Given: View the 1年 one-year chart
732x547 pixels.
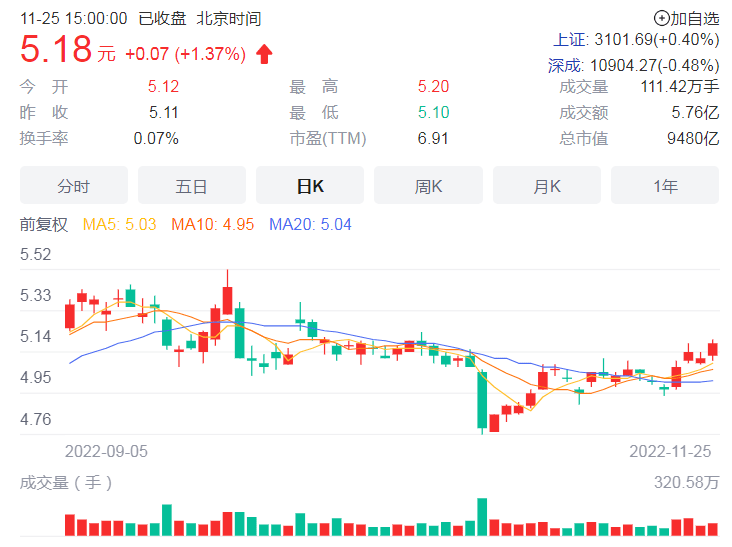Looking at the screenshot, I should 665,186.
